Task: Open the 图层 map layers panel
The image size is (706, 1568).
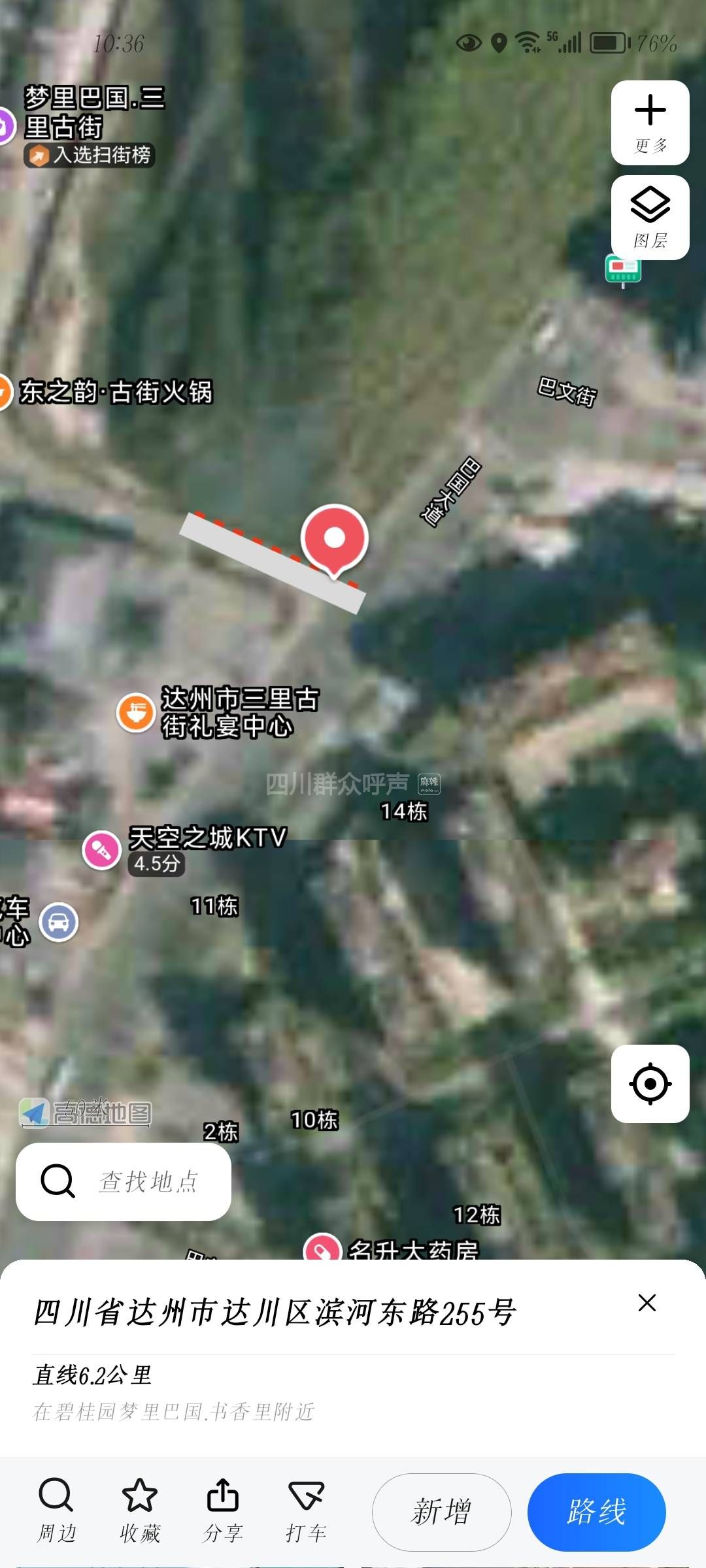Action: tap(650, 218)
